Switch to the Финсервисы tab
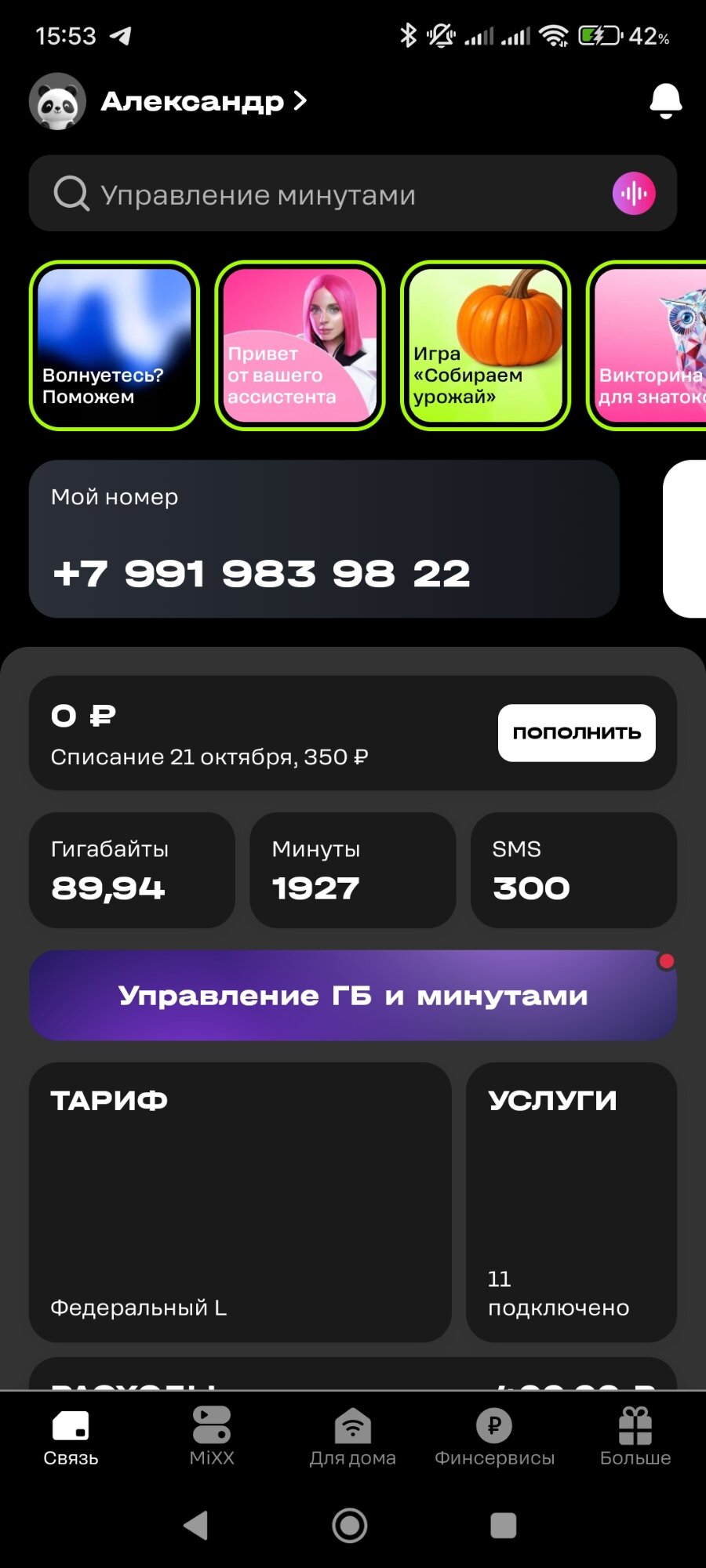Image resolution: width=706 pixels, height=1568 pixels. 494,1436
